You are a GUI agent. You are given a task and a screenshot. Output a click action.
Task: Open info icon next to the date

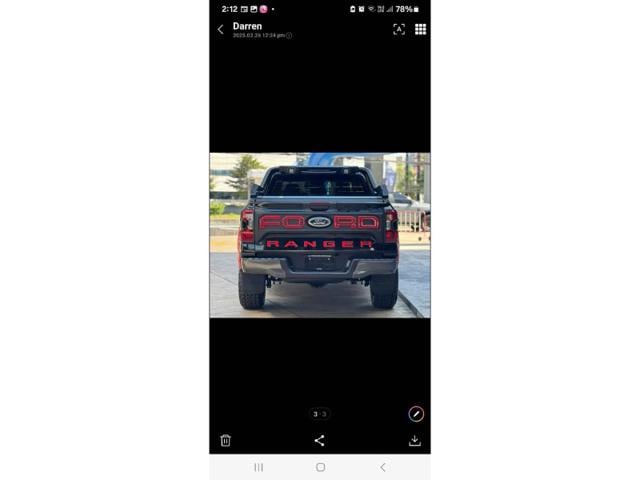289,35
